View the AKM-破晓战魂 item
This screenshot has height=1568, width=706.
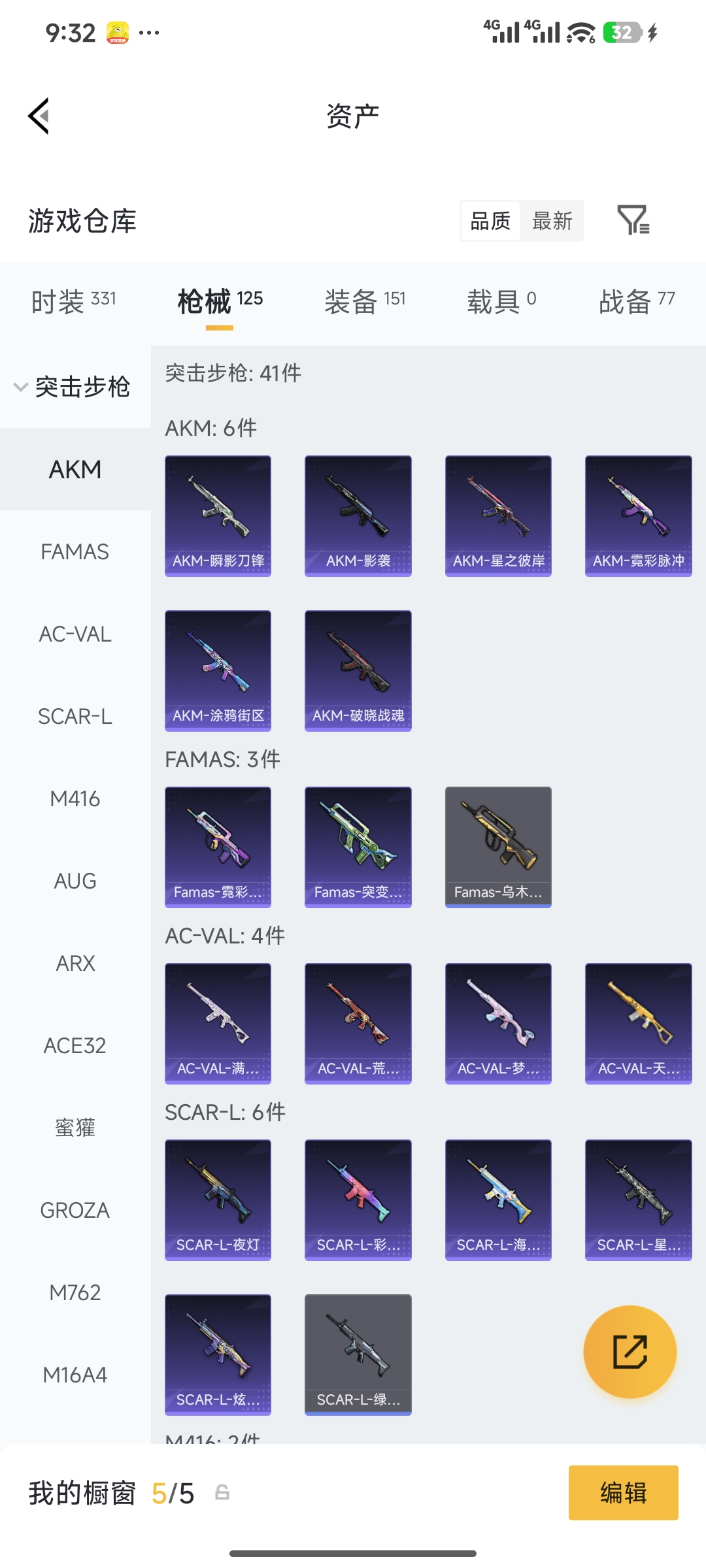coord(358,671)
